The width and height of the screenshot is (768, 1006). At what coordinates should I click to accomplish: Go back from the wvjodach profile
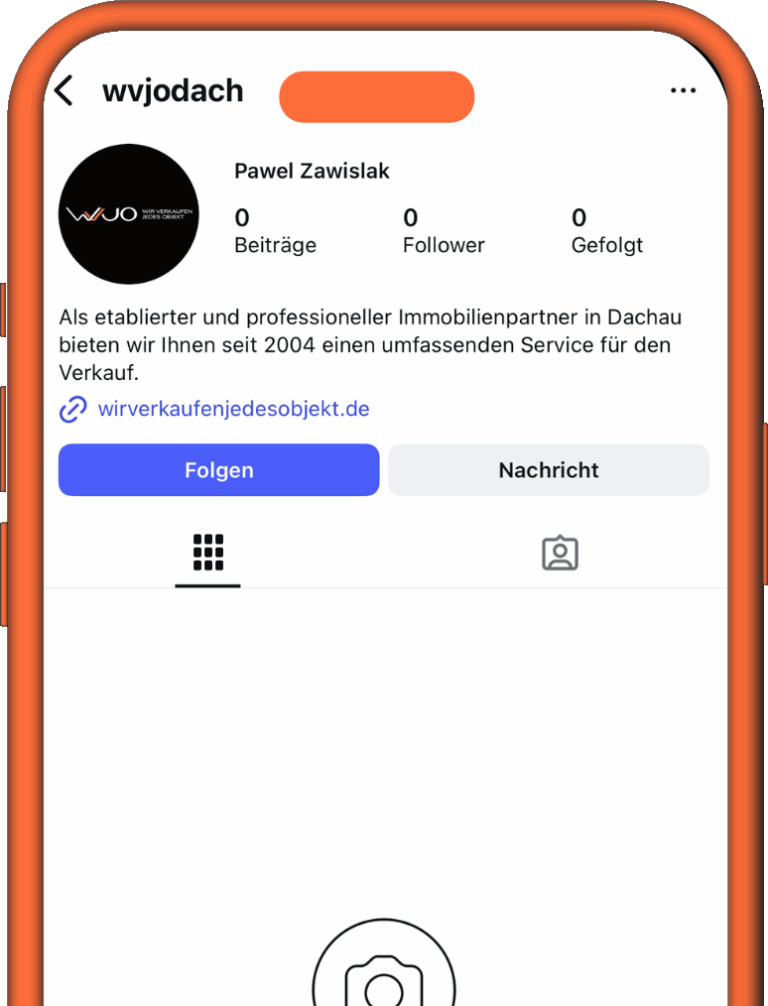pos(64,91)
